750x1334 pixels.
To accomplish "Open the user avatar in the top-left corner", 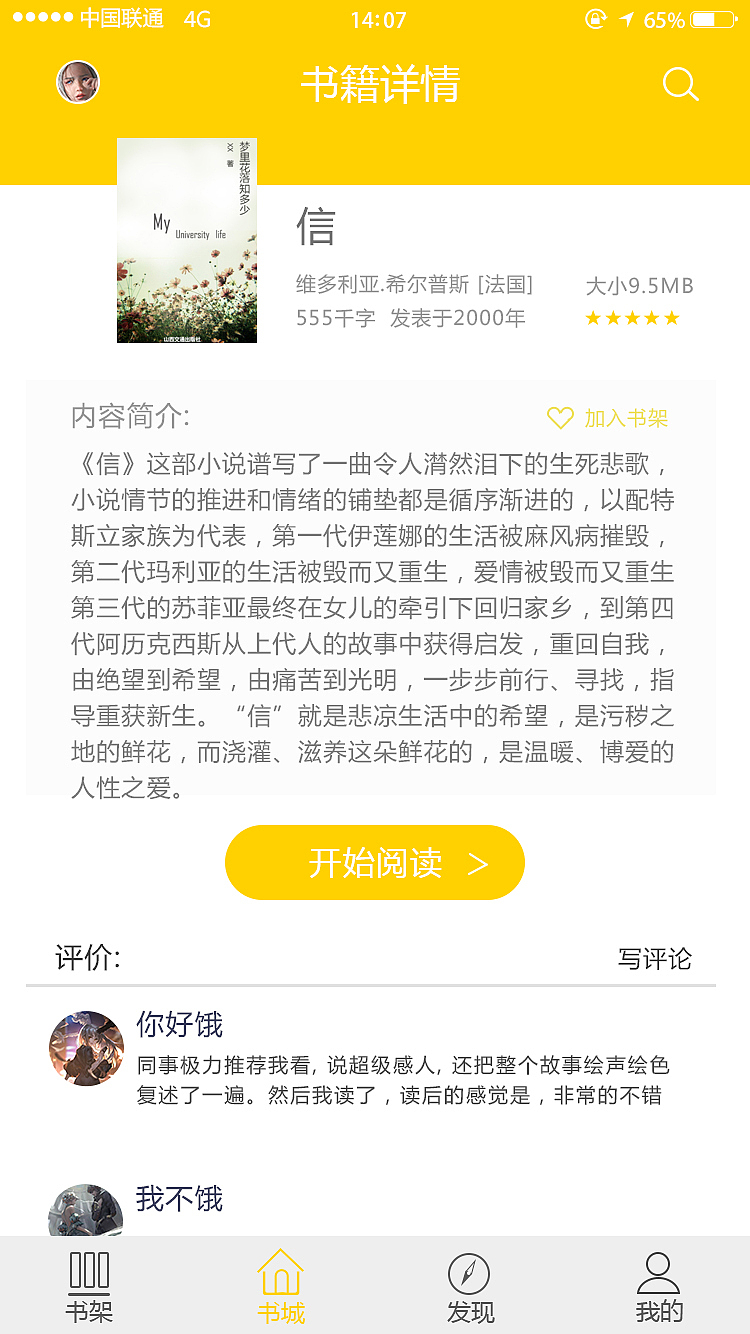I will (78, 82).
